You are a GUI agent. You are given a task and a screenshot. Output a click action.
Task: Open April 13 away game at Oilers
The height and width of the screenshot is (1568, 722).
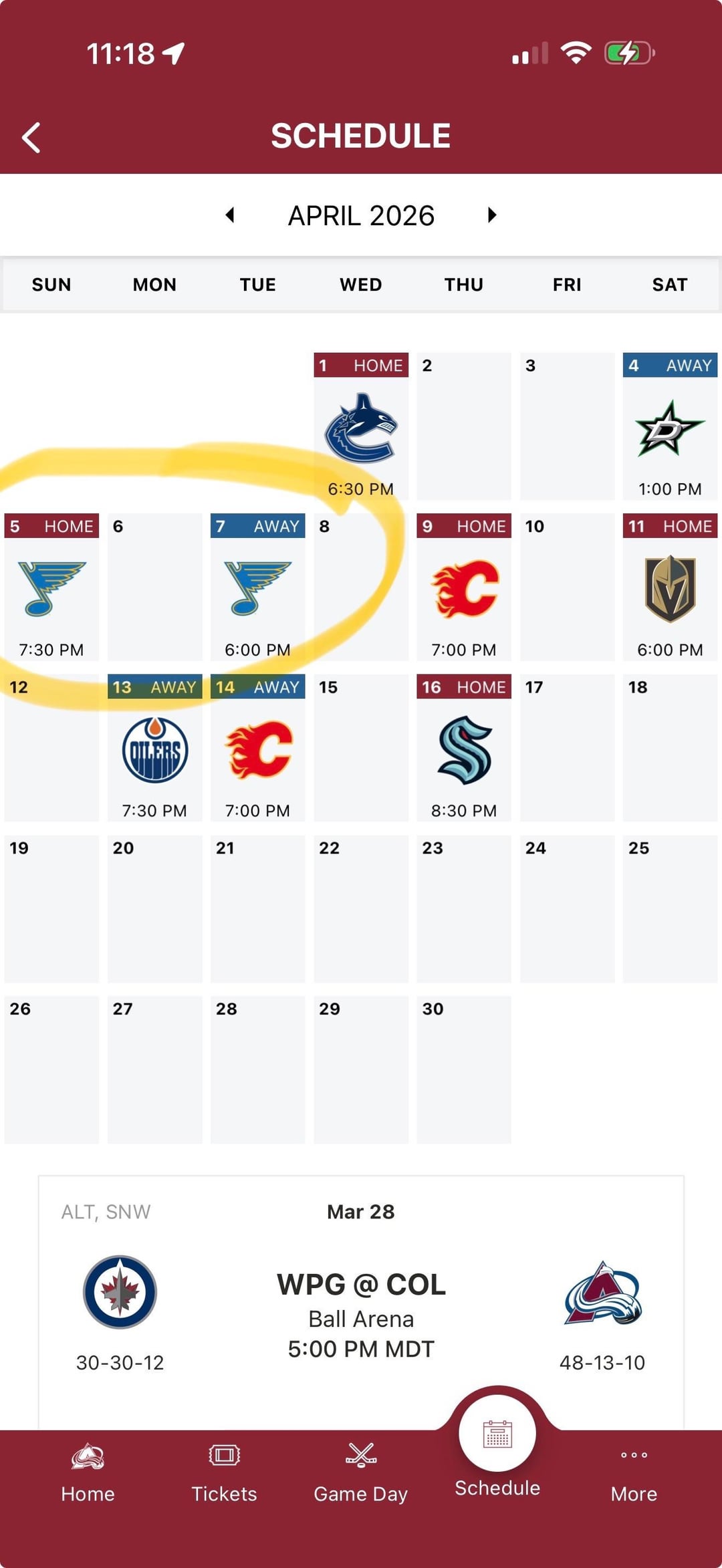click(x=154, y=749)
